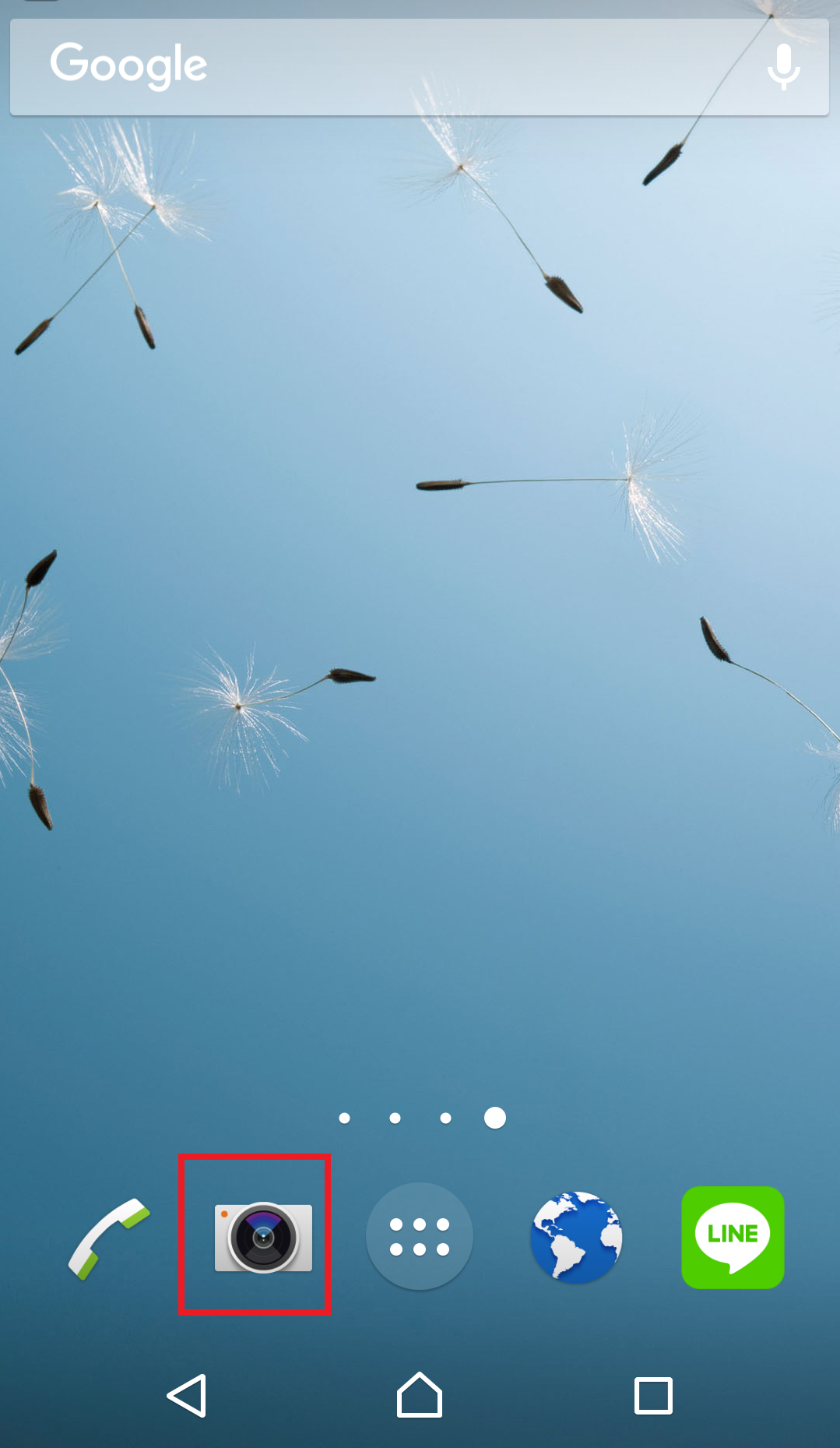Open the globe browser app
The height and width of the screenshot is (1448, 840).
[576, 1237]
